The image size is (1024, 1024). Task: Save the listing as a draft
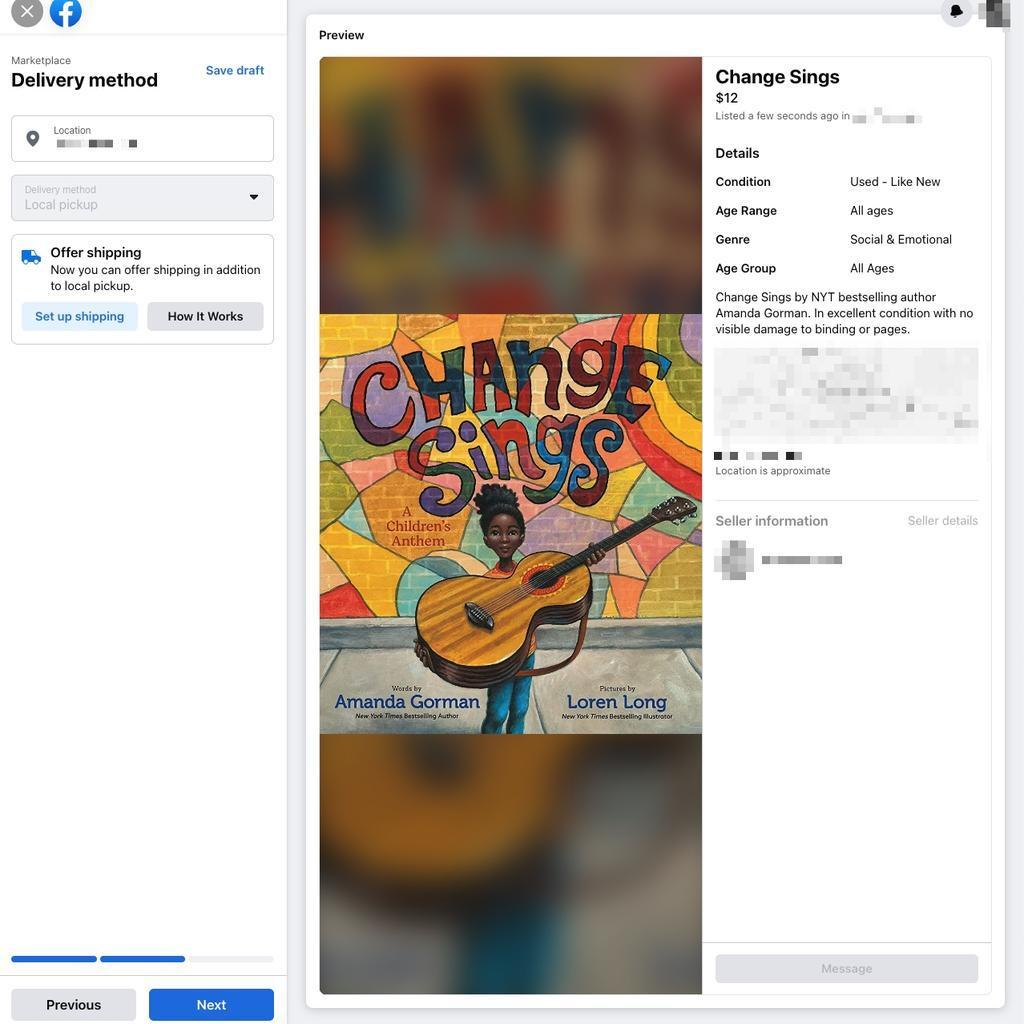[235, 70]
